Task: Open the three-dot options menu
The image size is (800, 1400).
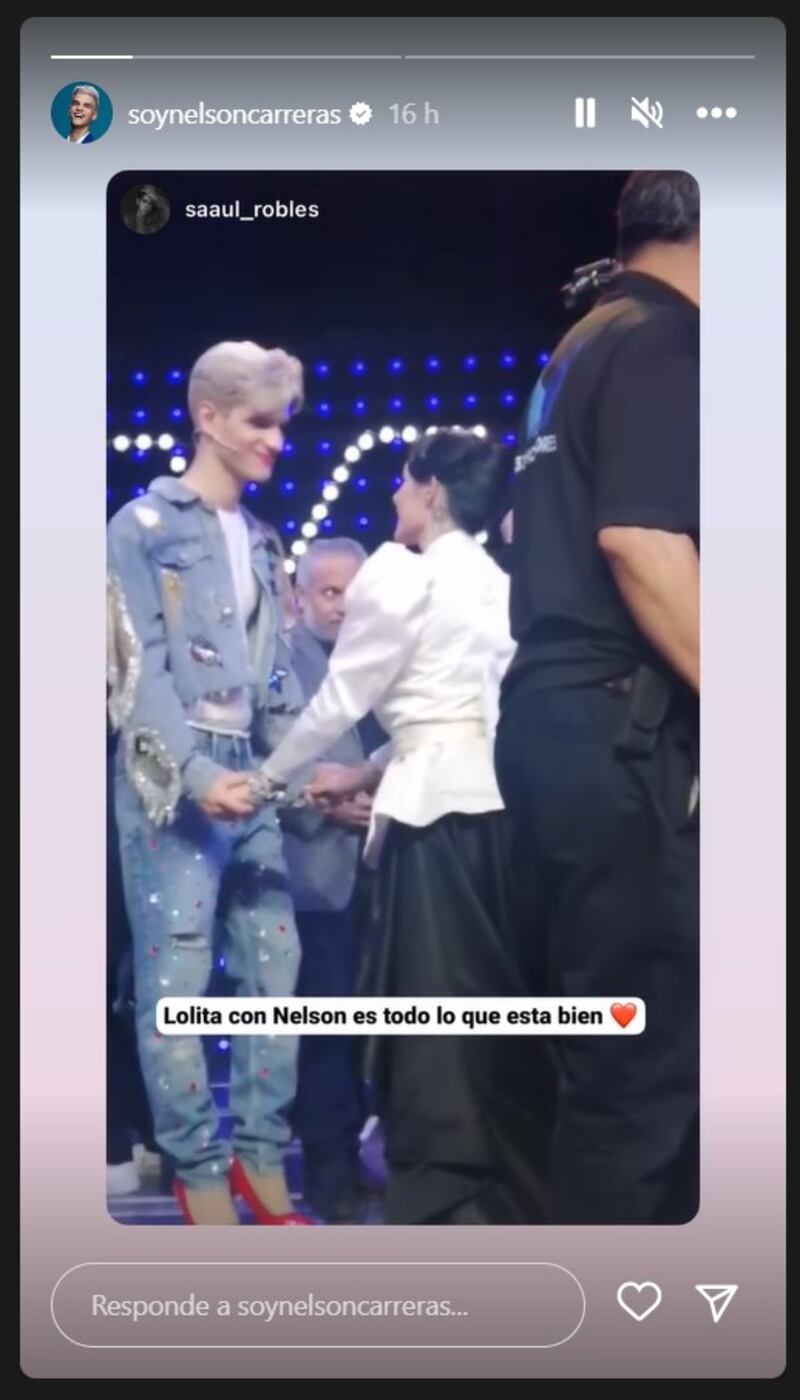Action: tap(716, 113)
